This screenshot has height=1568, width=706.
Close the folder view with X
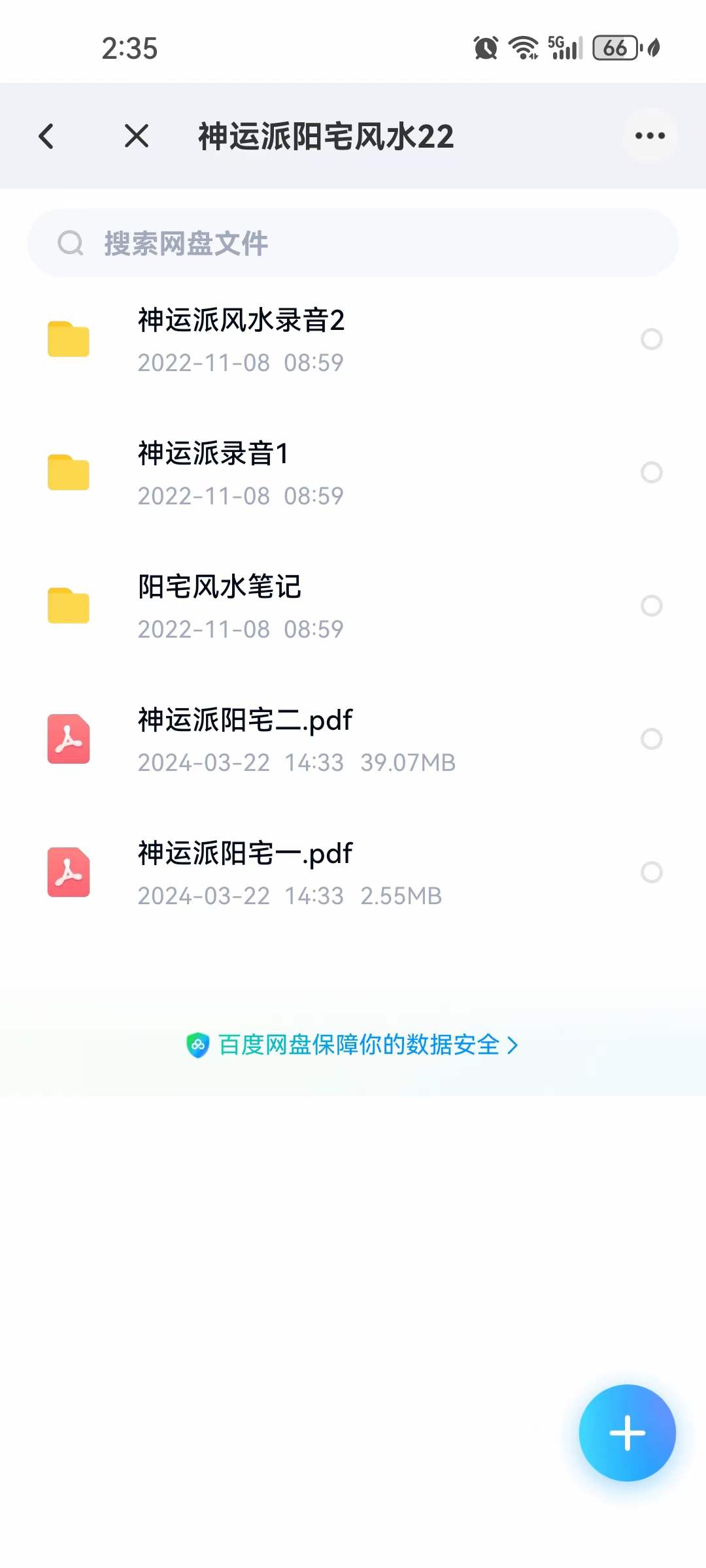pos(137,136)
